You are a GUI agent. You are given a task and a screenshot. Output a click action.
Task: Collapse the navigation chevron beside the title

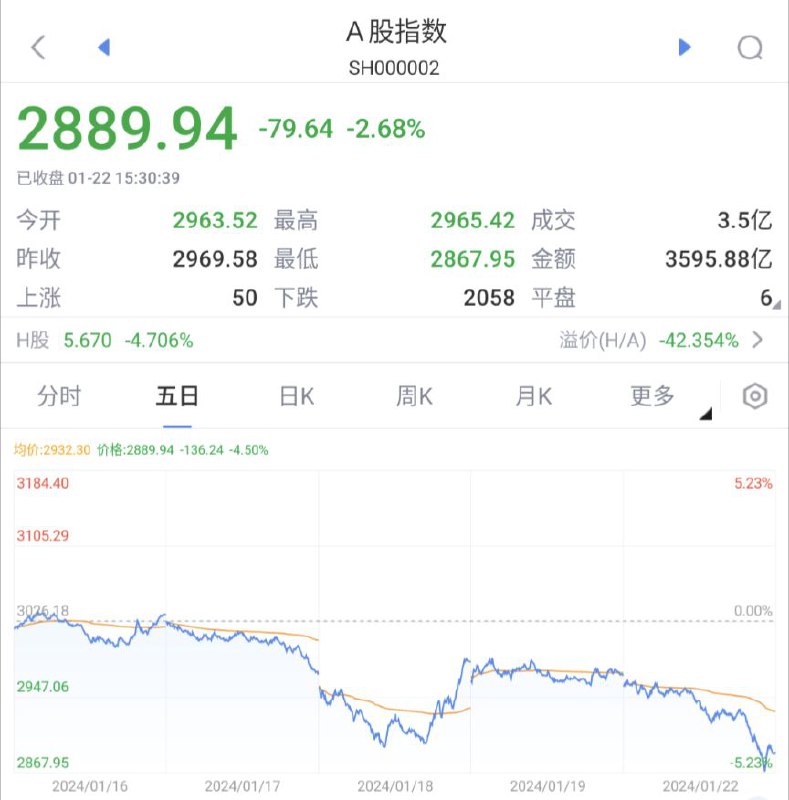pyautogui.click(x=37, y=47)
